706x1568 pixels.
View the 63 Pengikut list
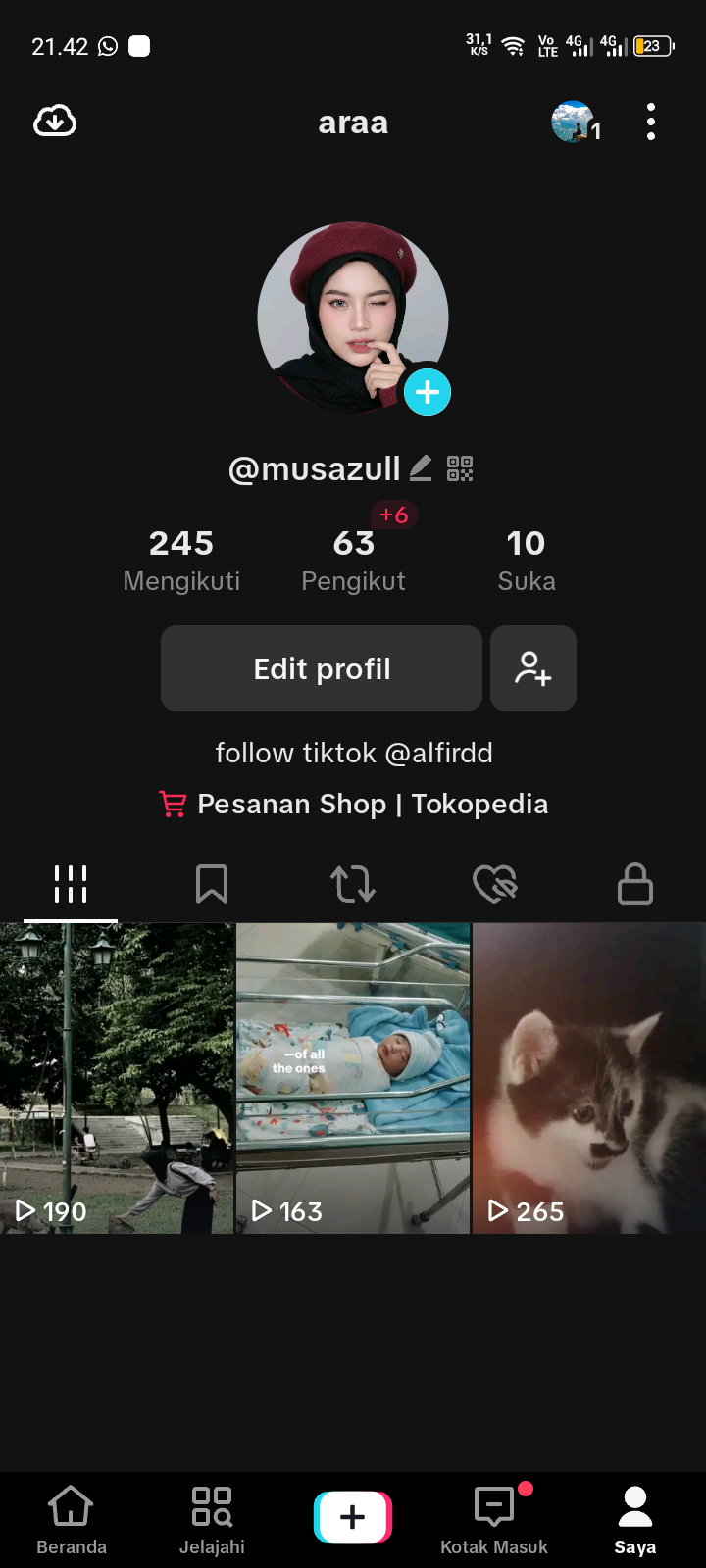point(353,560)
